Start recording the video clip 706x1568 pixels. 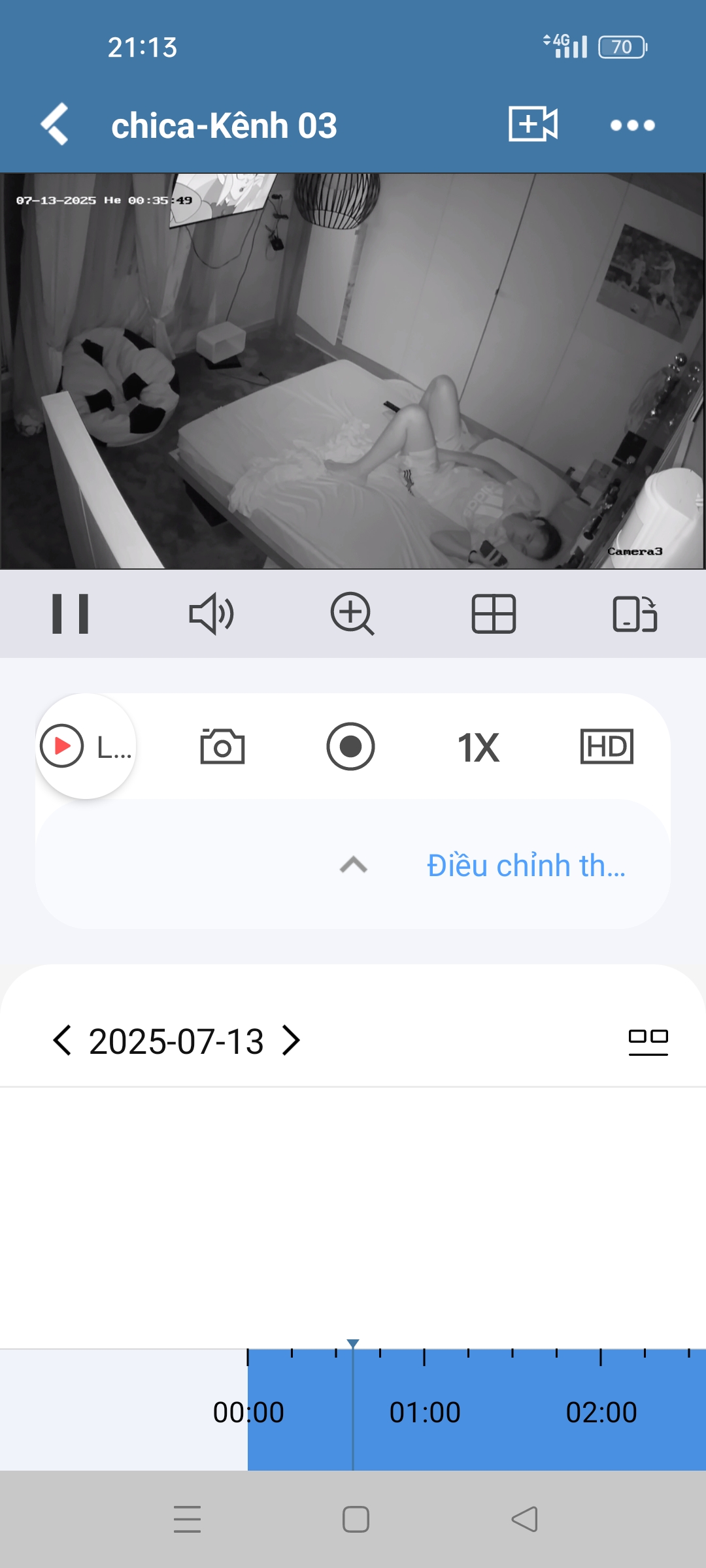coord(350,746)
